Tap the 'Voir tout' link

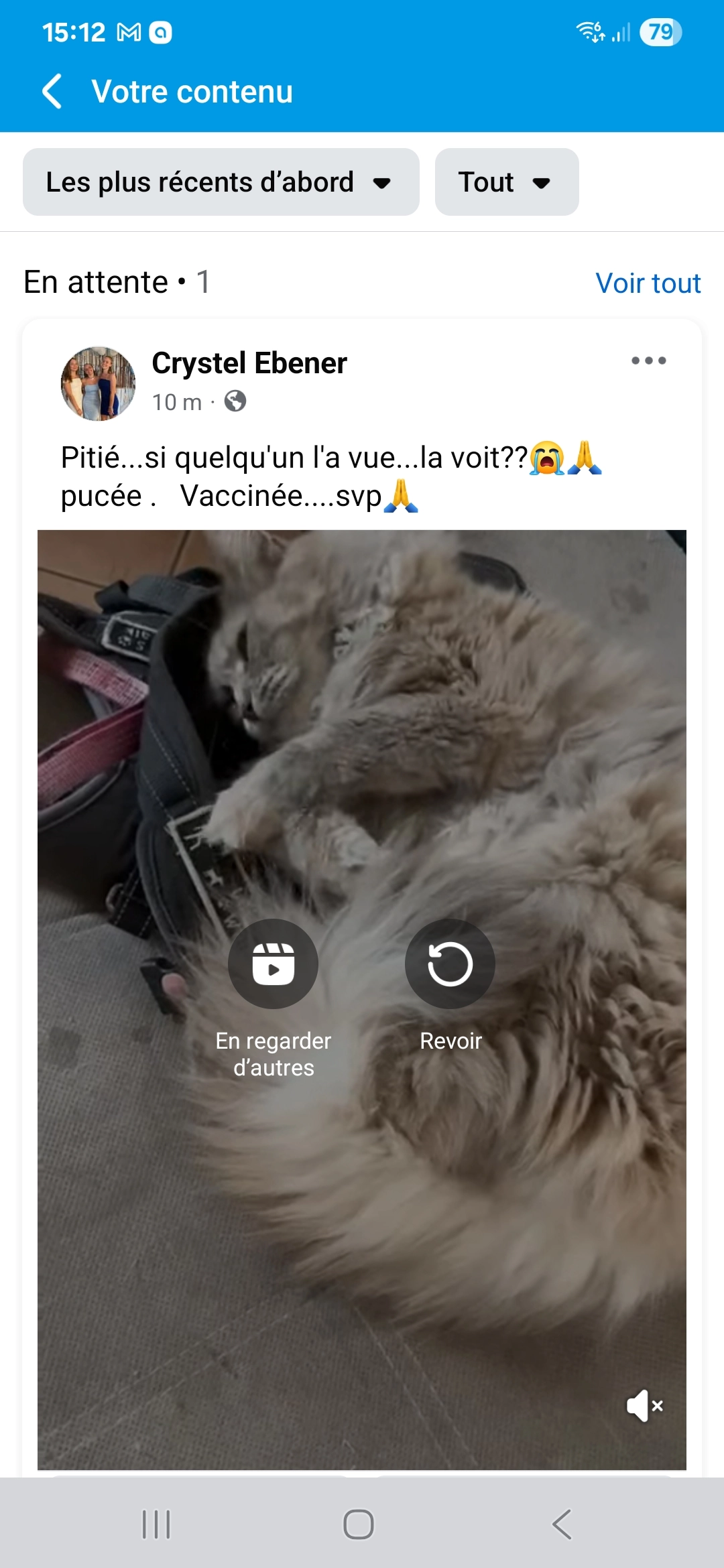point(648,283)
